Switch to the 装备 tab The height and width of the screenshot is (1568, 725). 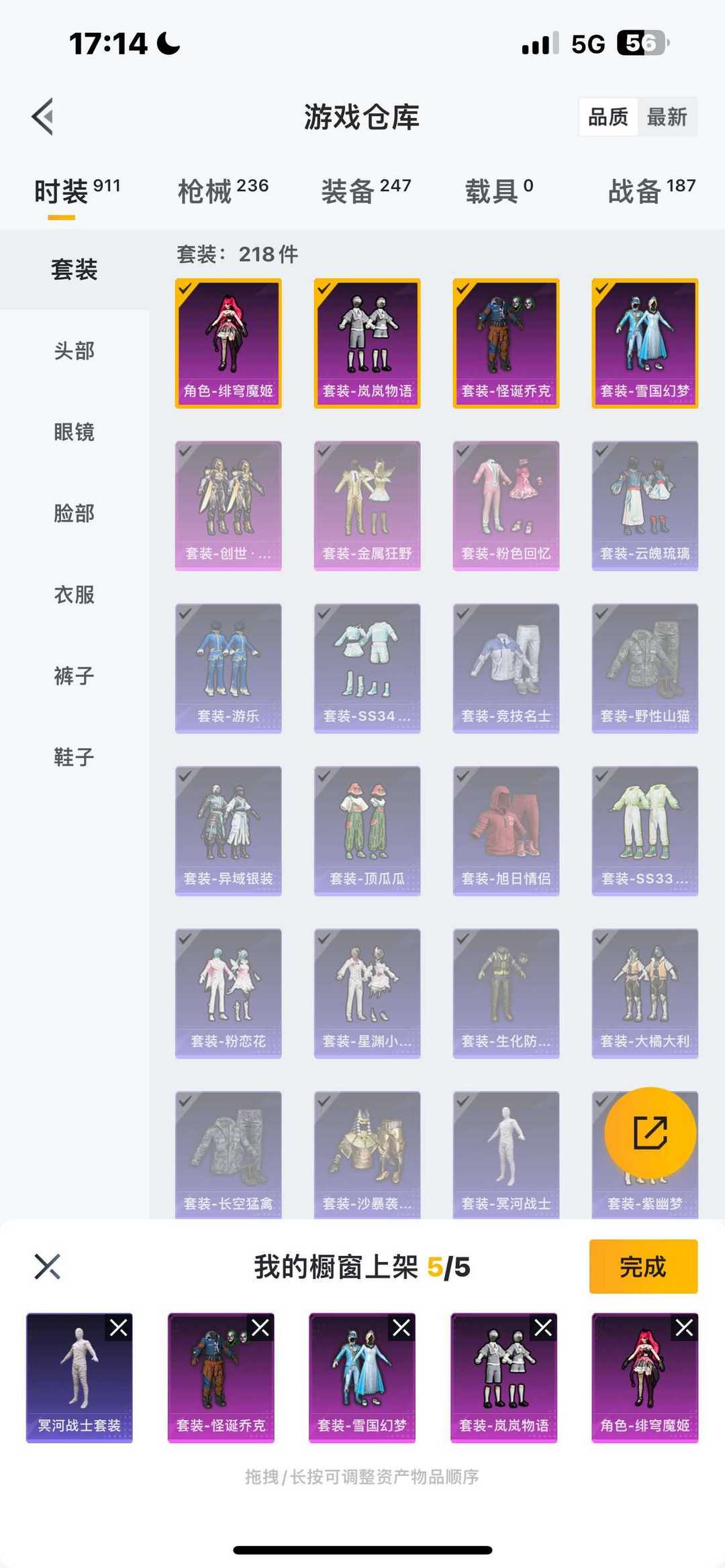pos(366,191)
